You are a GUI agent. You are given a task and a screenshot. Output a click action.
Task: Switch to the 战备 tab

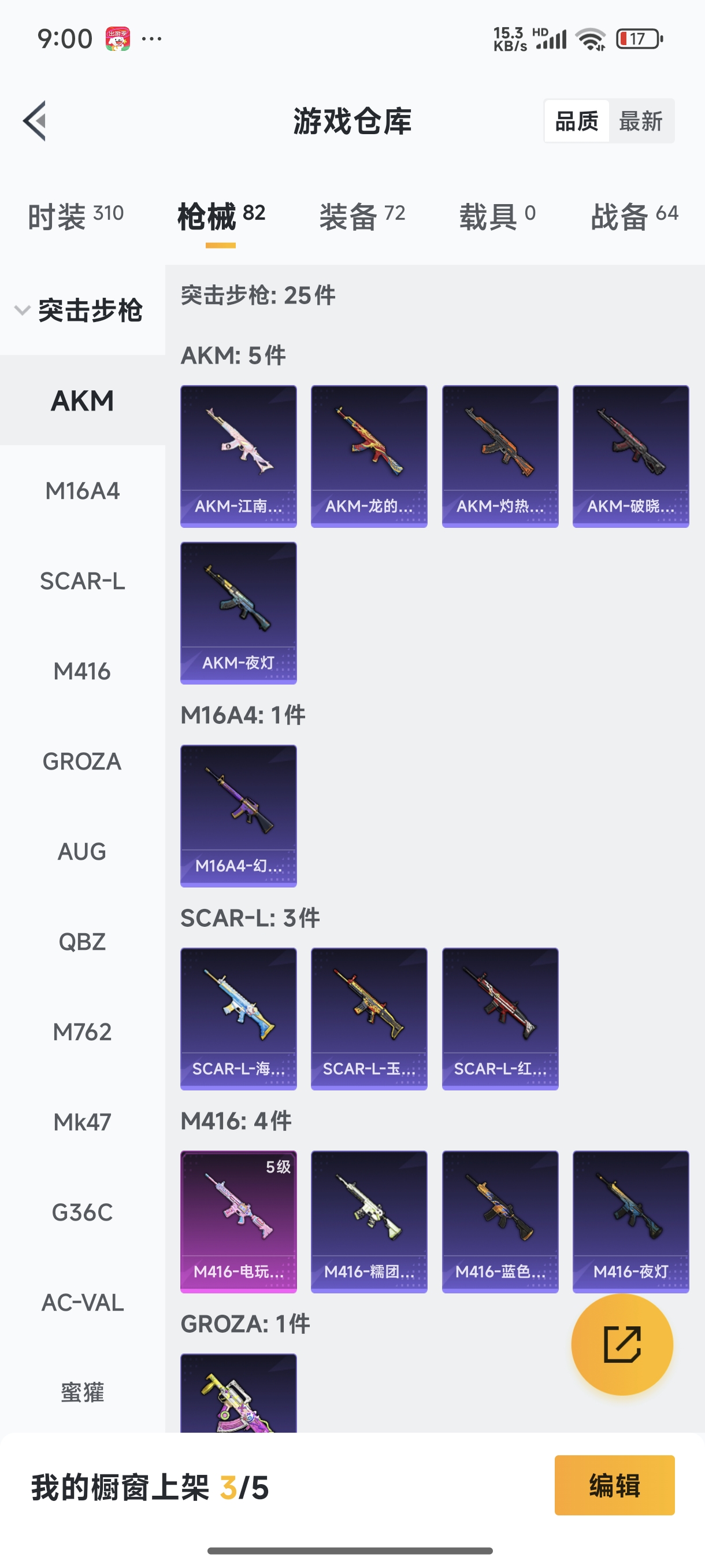click(634, 216)
